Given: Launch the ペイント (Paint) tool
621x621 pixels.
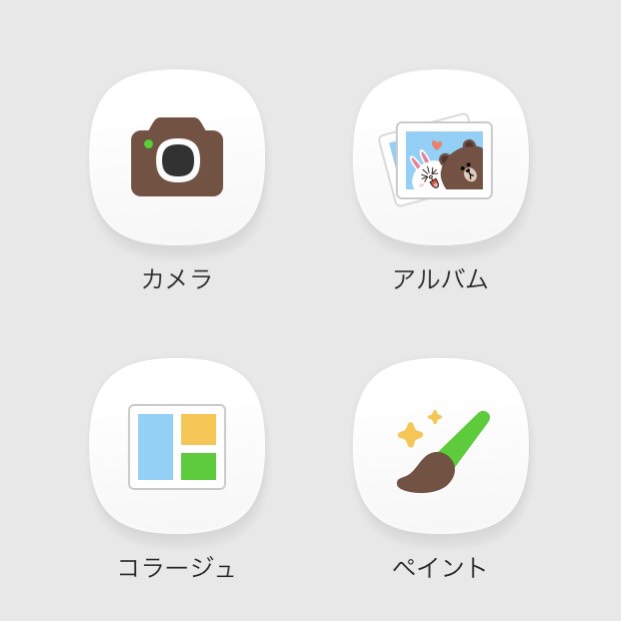Looking at the screenshot, I should click(441, 446).
